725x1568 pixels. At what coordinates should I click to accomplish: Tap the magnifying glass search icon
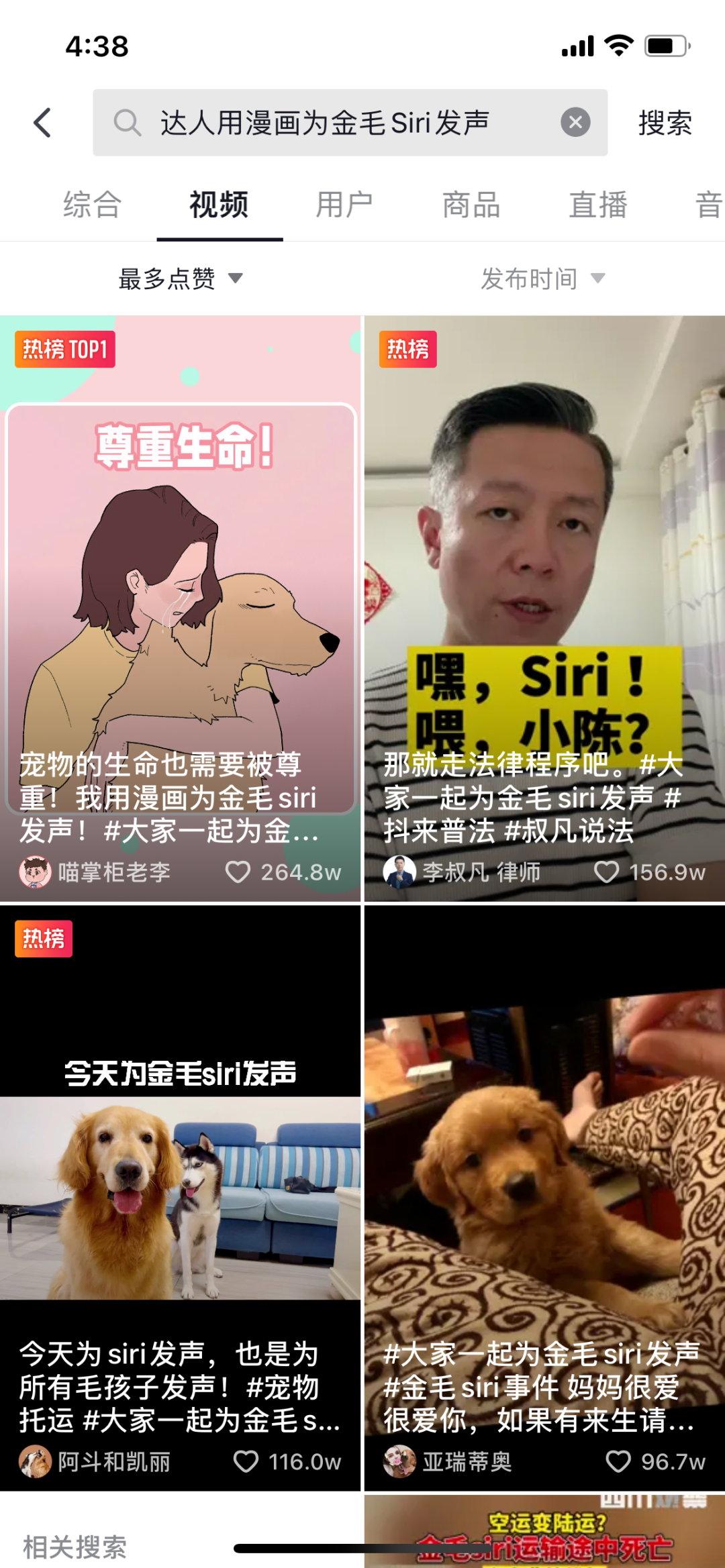(x=128, y=123)
